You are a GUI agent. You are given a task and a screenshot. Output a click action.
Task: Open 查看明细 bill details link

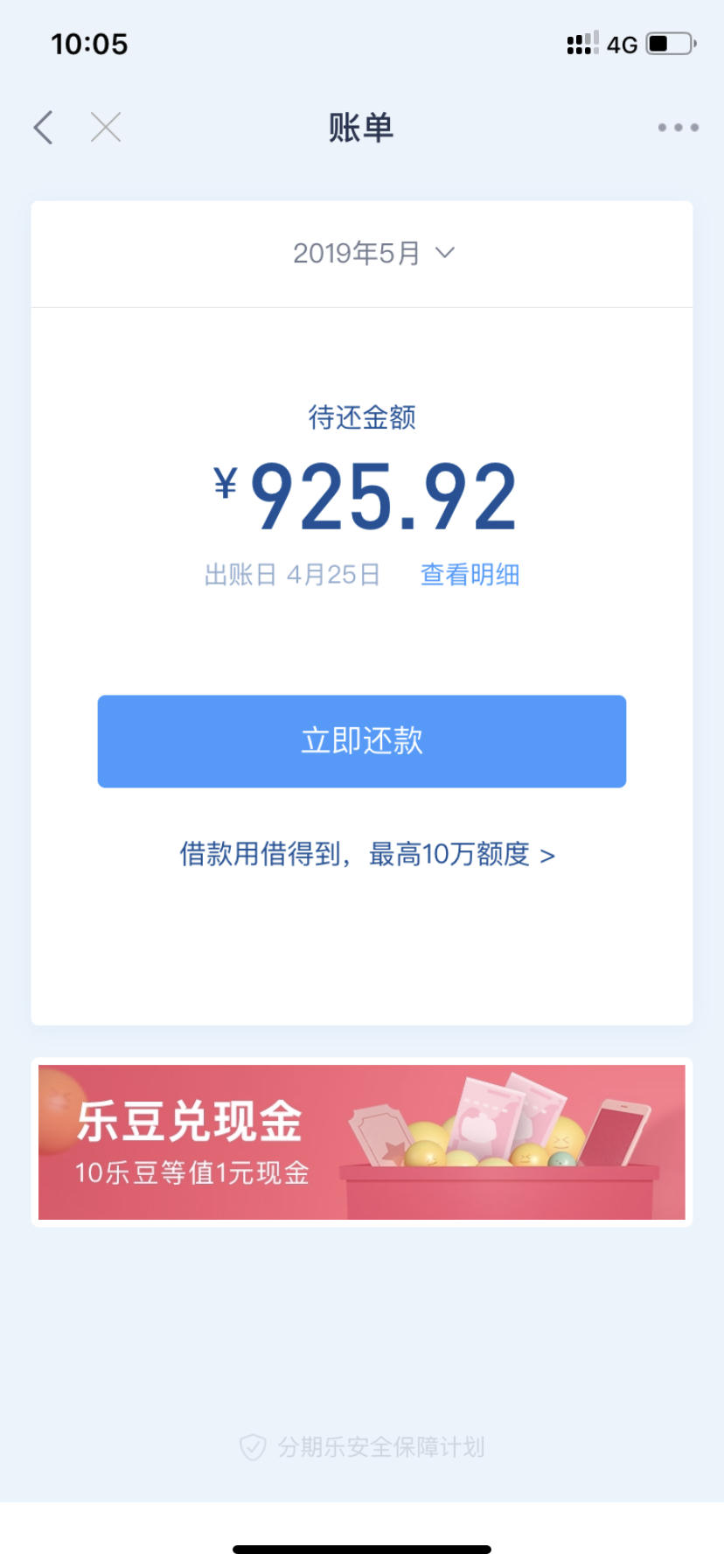click(470, 575)
